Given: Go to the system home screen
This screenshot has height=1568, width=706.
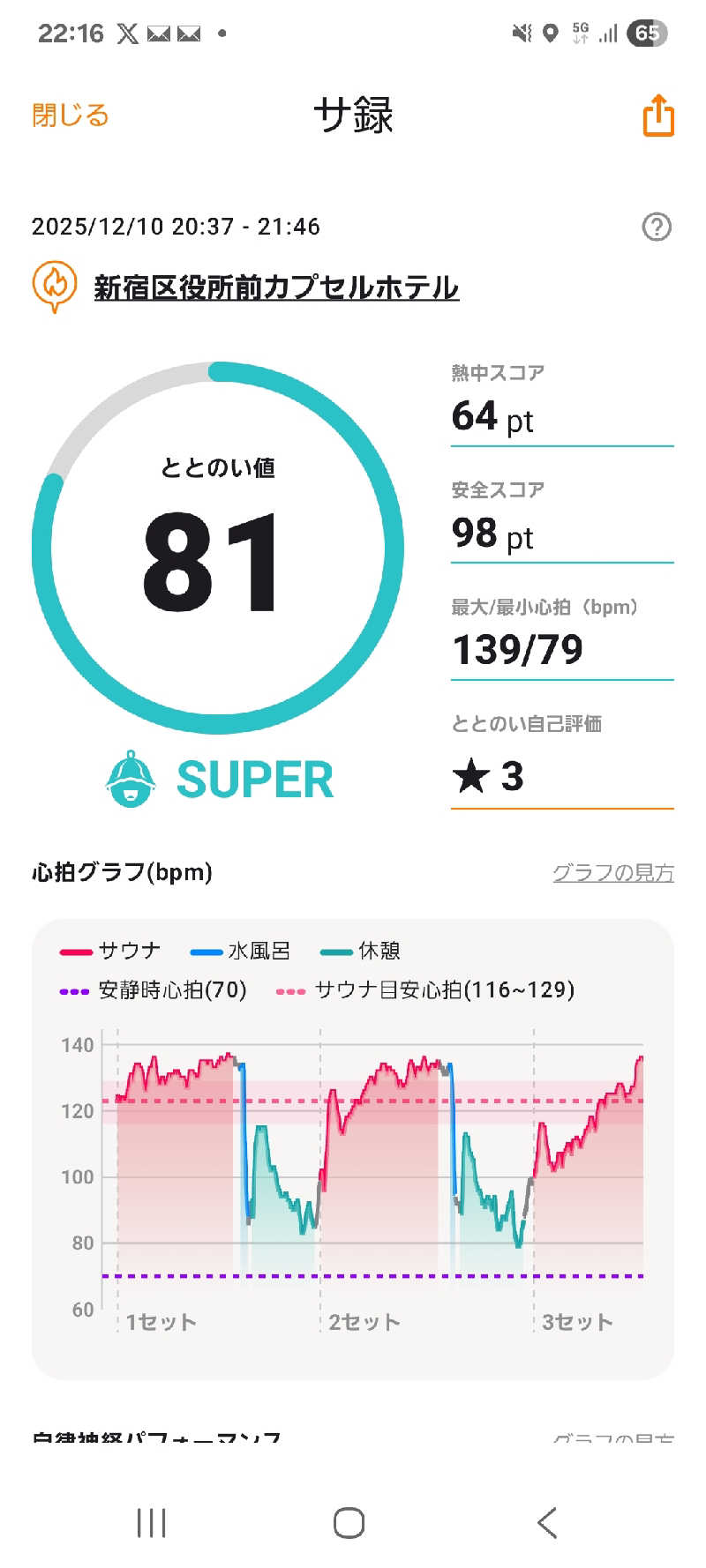Looking at the screenshot, I should (x=349, y=1522).
